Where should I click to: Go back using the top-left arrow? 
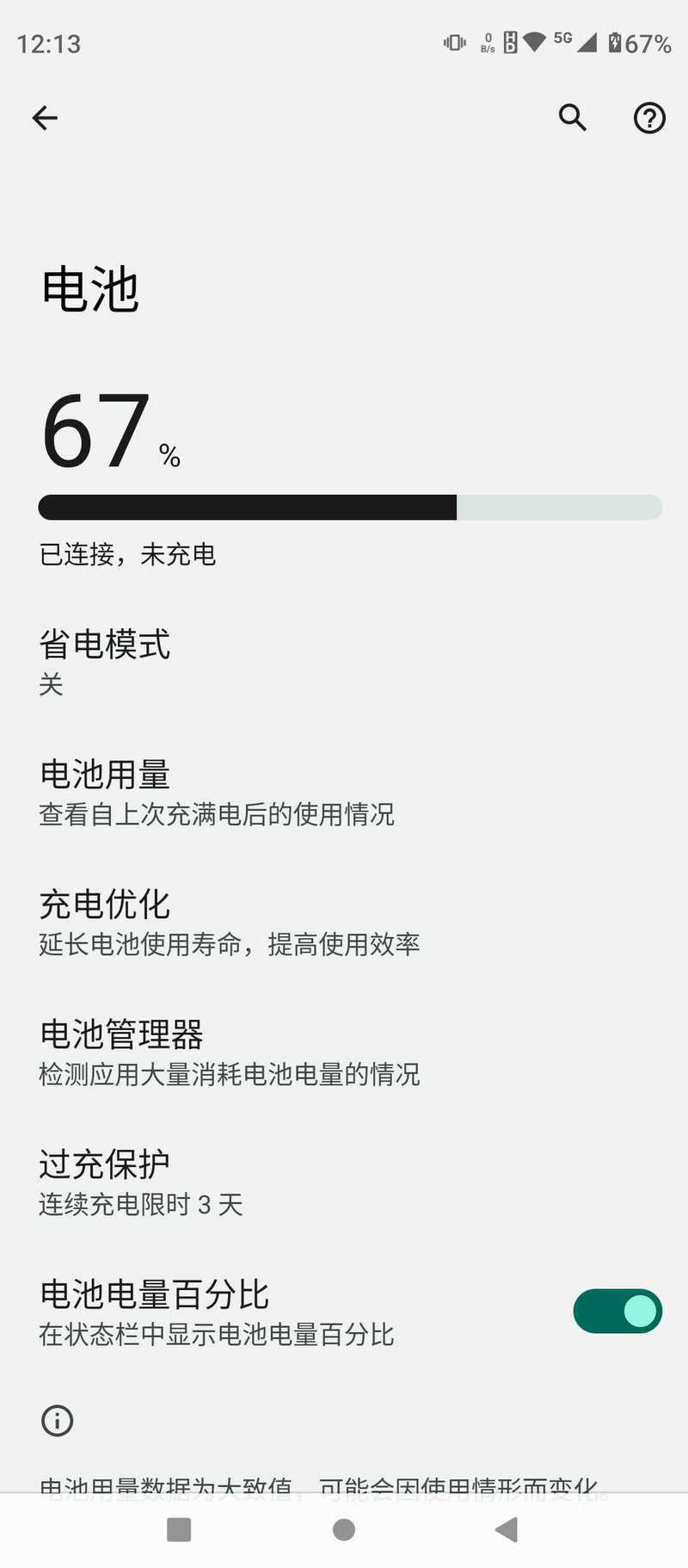[x=45, y=118]
